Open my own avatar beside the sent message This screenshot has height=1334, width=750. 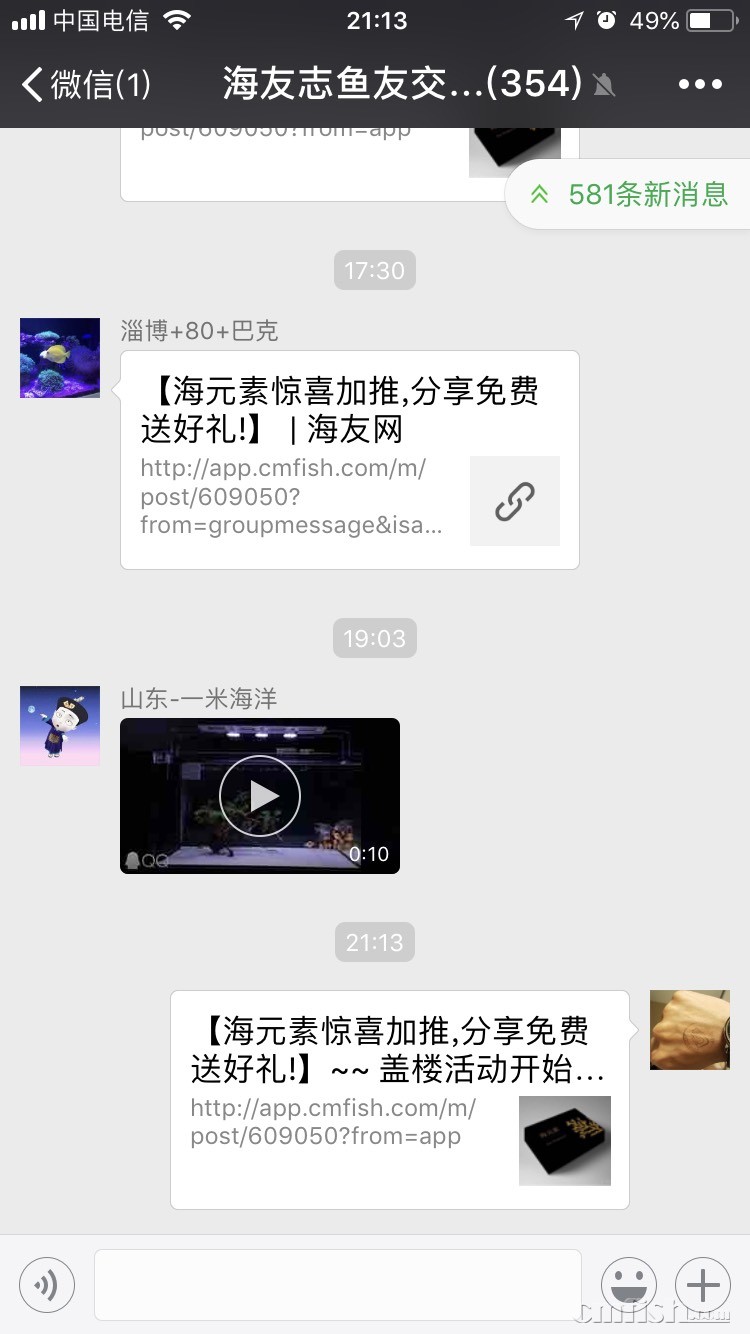[690, 1030]
